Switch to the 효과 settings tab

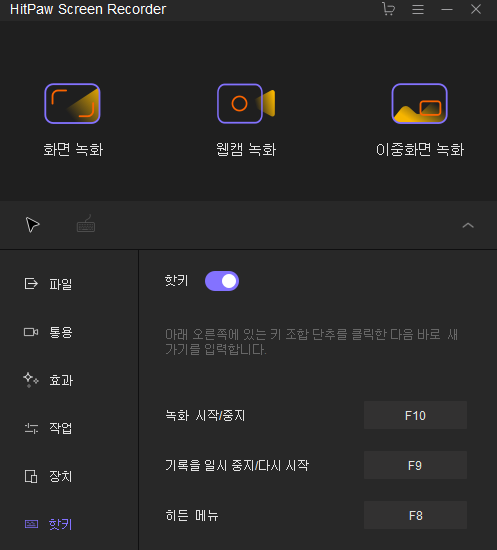tap(48, 380)
